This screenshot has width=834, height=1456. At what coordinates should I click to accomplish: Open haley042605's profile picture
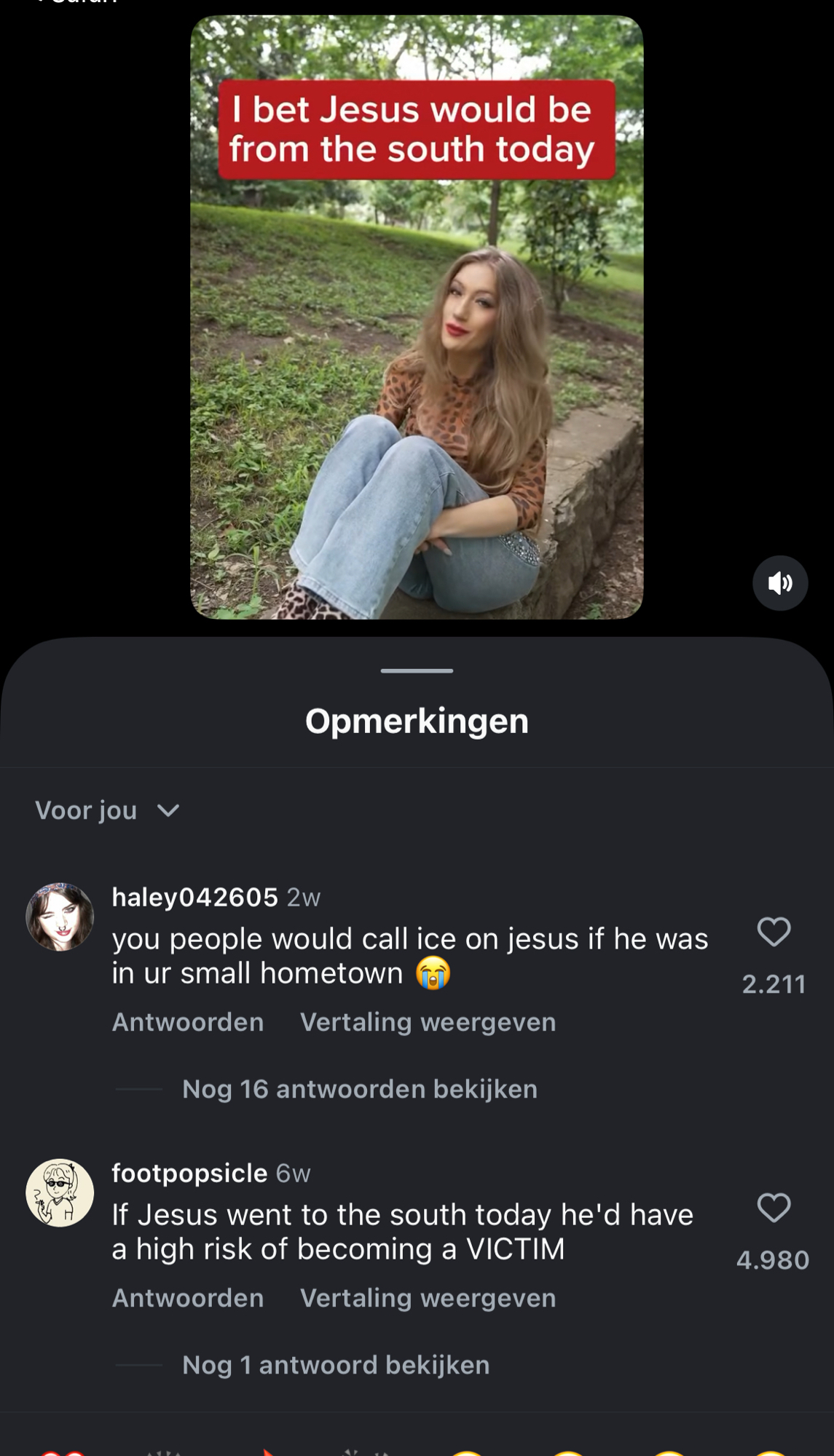(x=60, y=917)
